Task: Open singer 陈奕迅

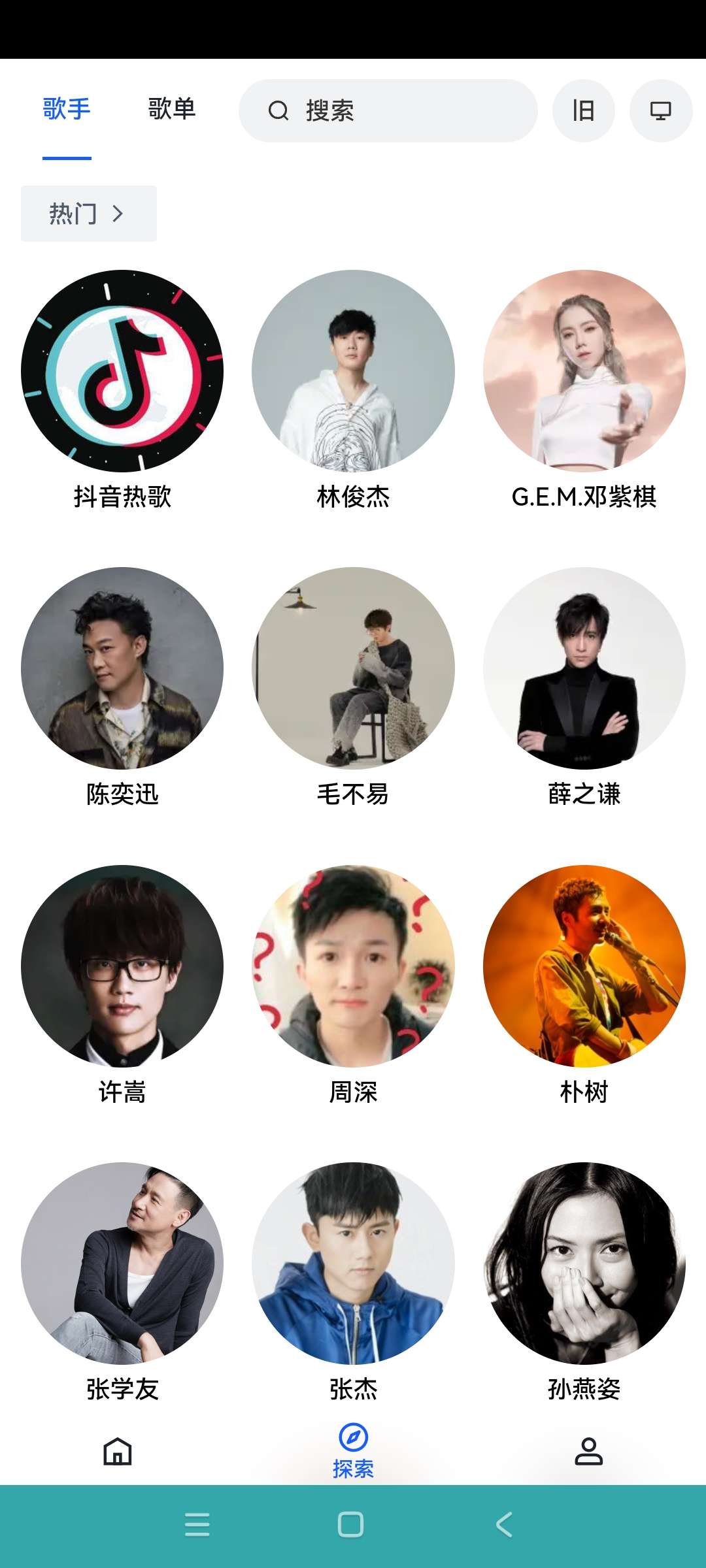Action: [122, 668]
